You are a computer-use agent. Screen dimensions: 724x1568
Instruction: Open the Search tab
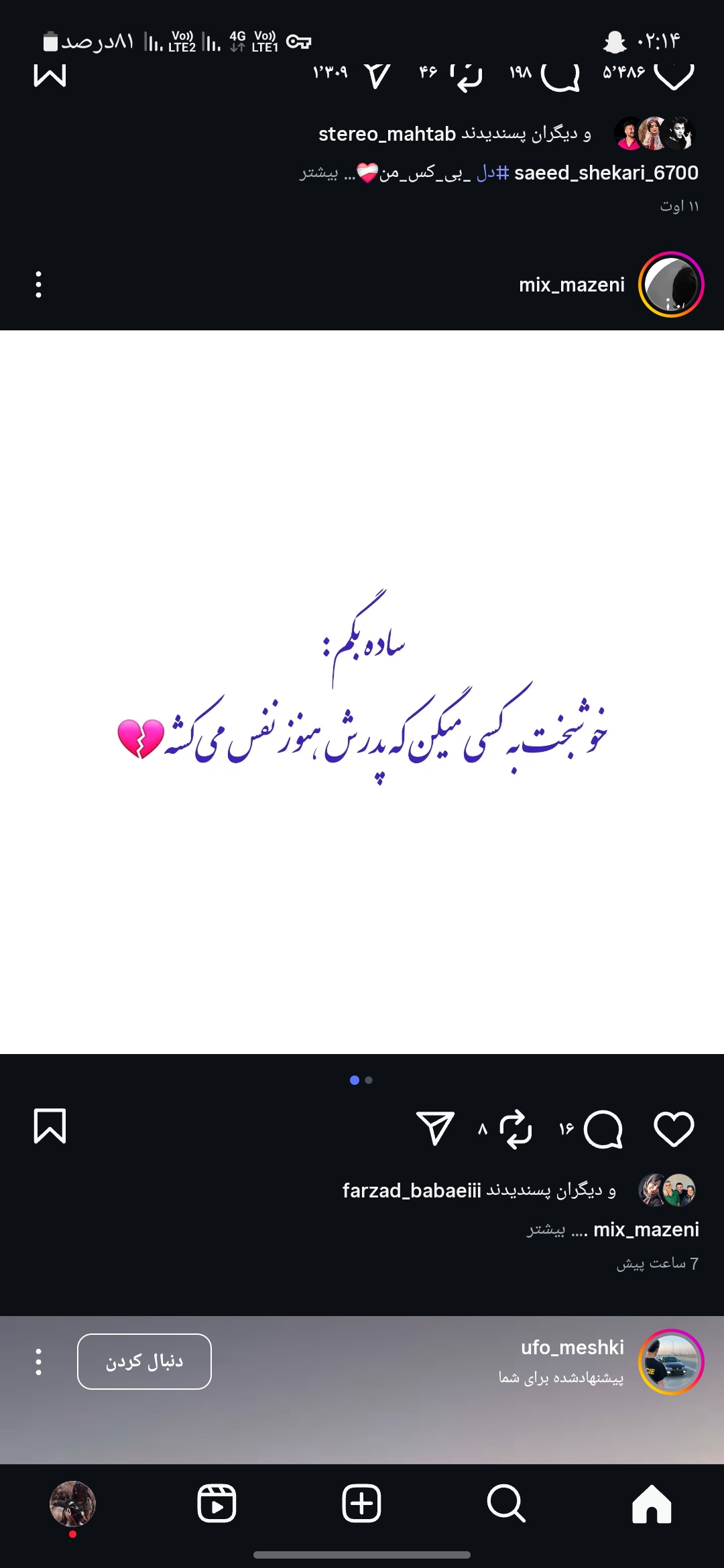click(506, 1504)
